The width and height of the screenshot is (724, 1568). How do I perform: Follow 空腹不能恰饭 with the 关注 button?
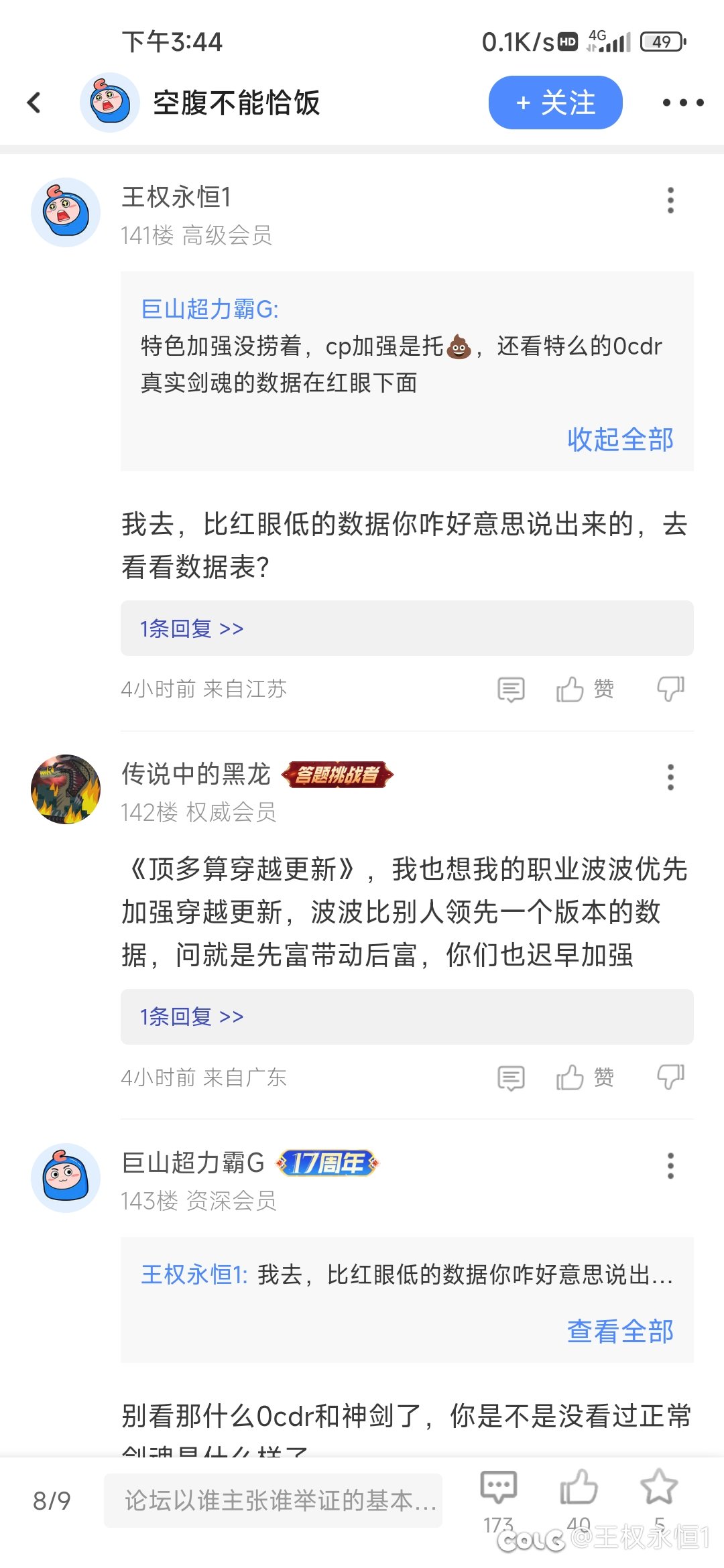pyautogui.click(x=555, y=103)
